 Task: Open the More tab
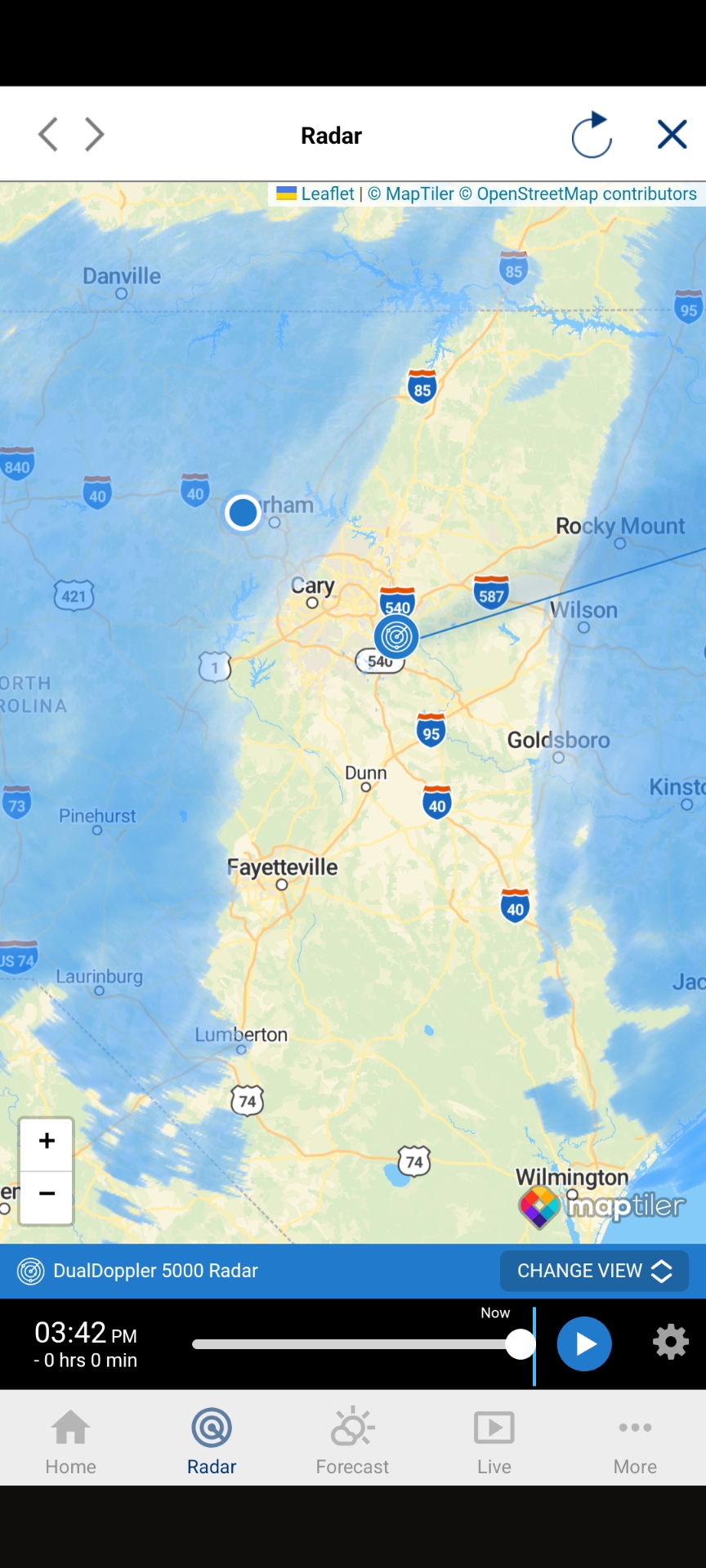(635, 1441)
